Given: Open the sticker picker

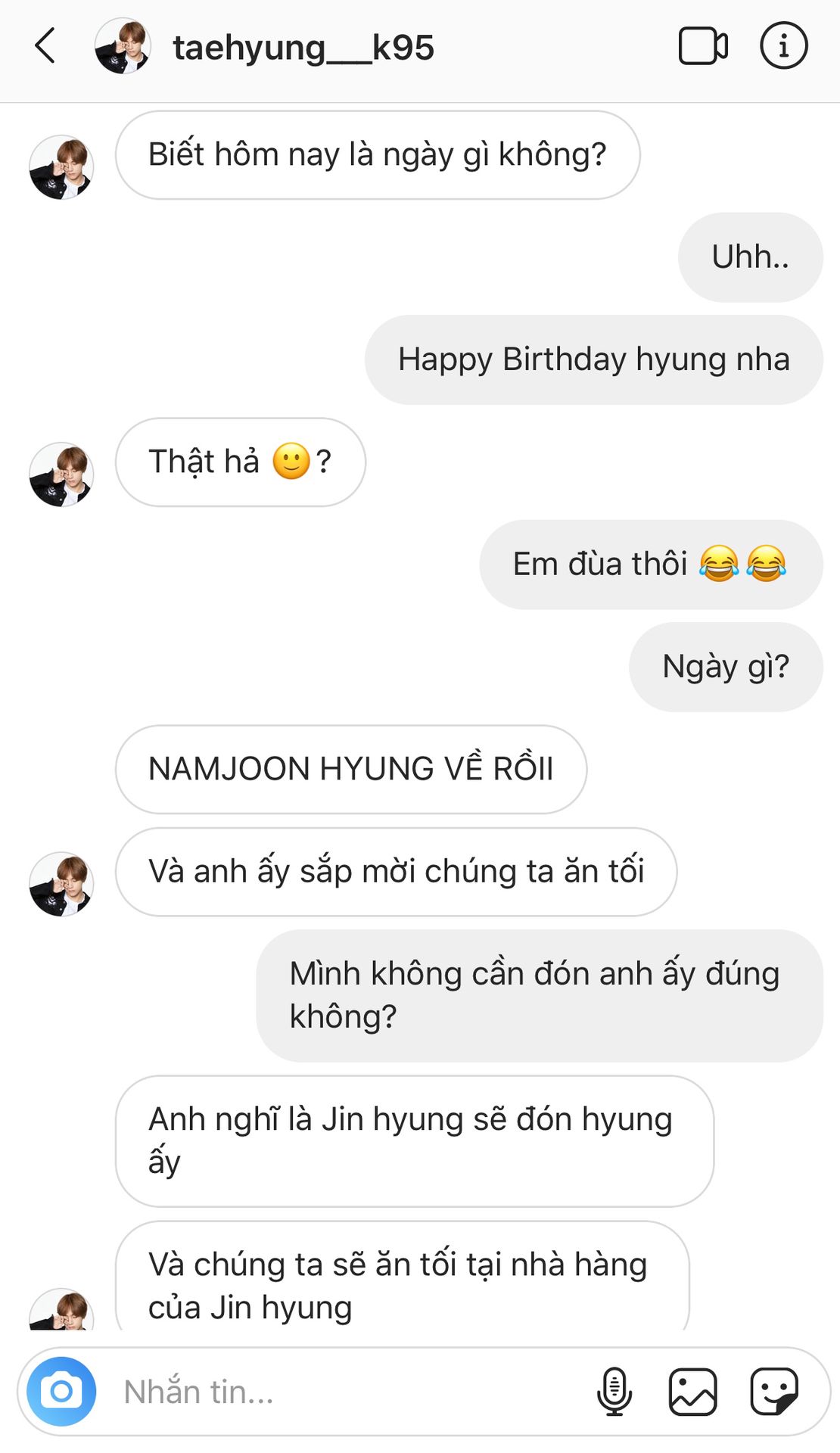Looking at the screenshot, I should [x=773, y=1391].
